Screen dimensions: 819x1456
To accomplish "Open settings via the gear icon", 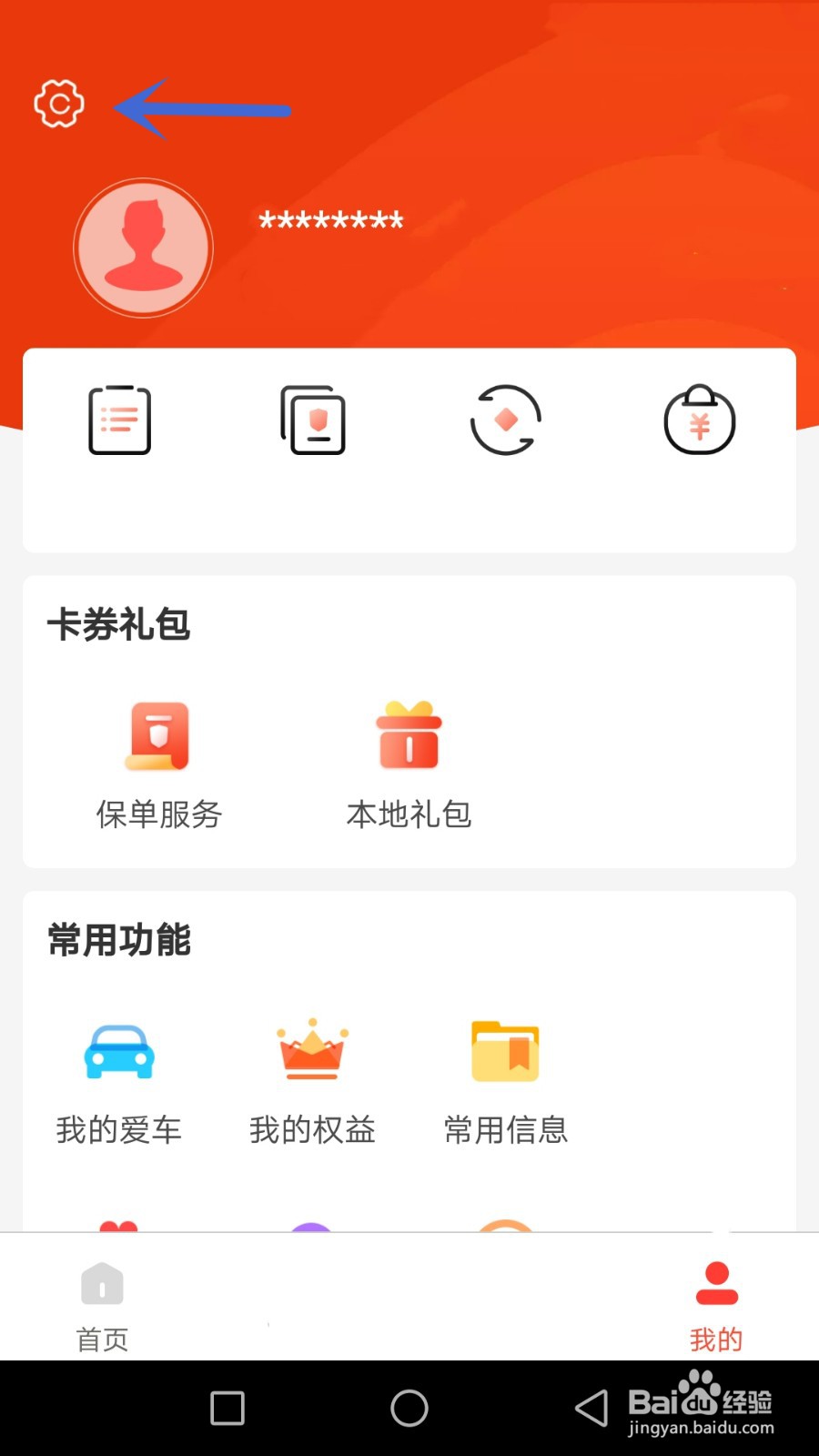I will 59,104.
